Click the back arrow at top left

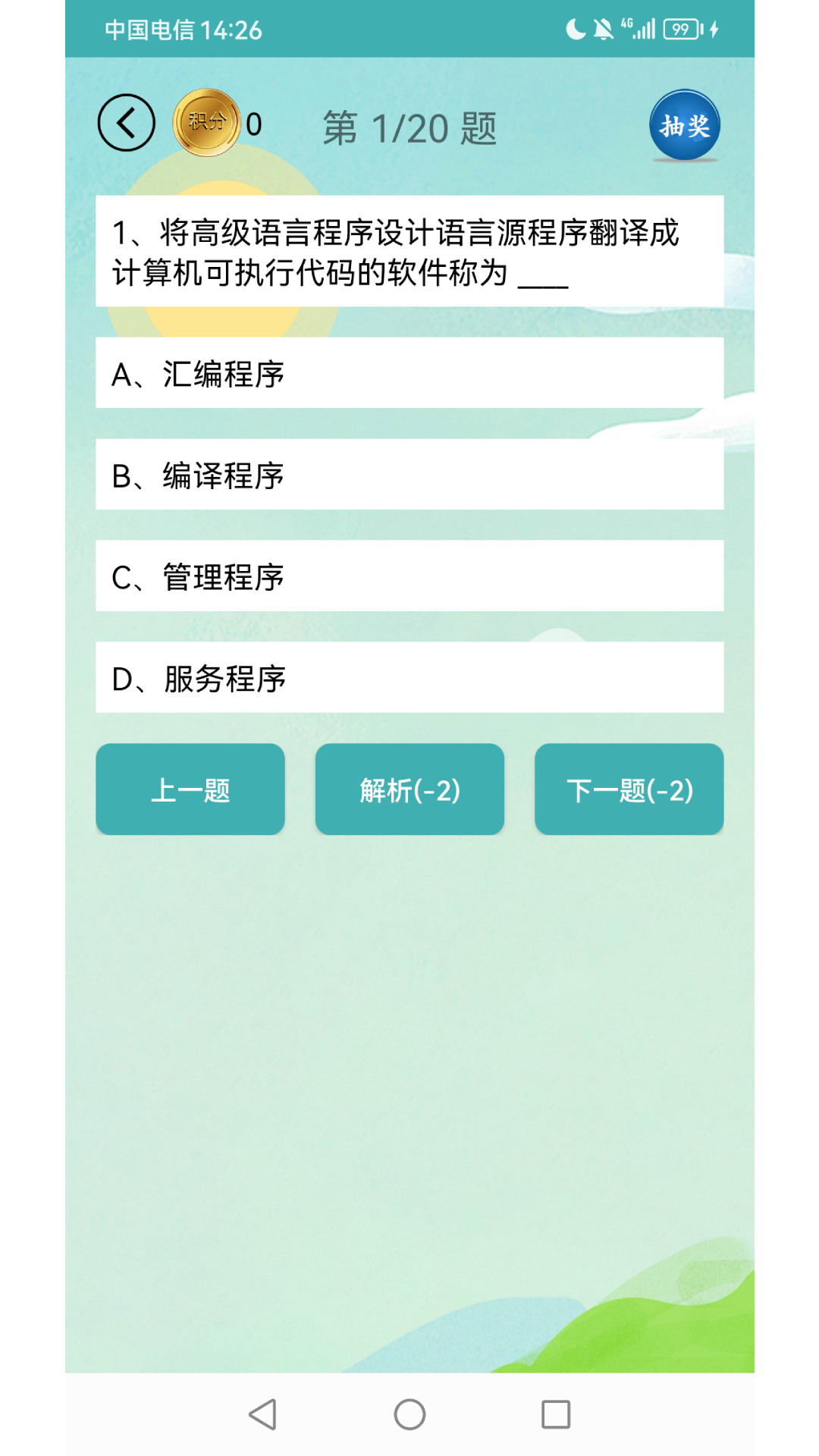[125, 124]
